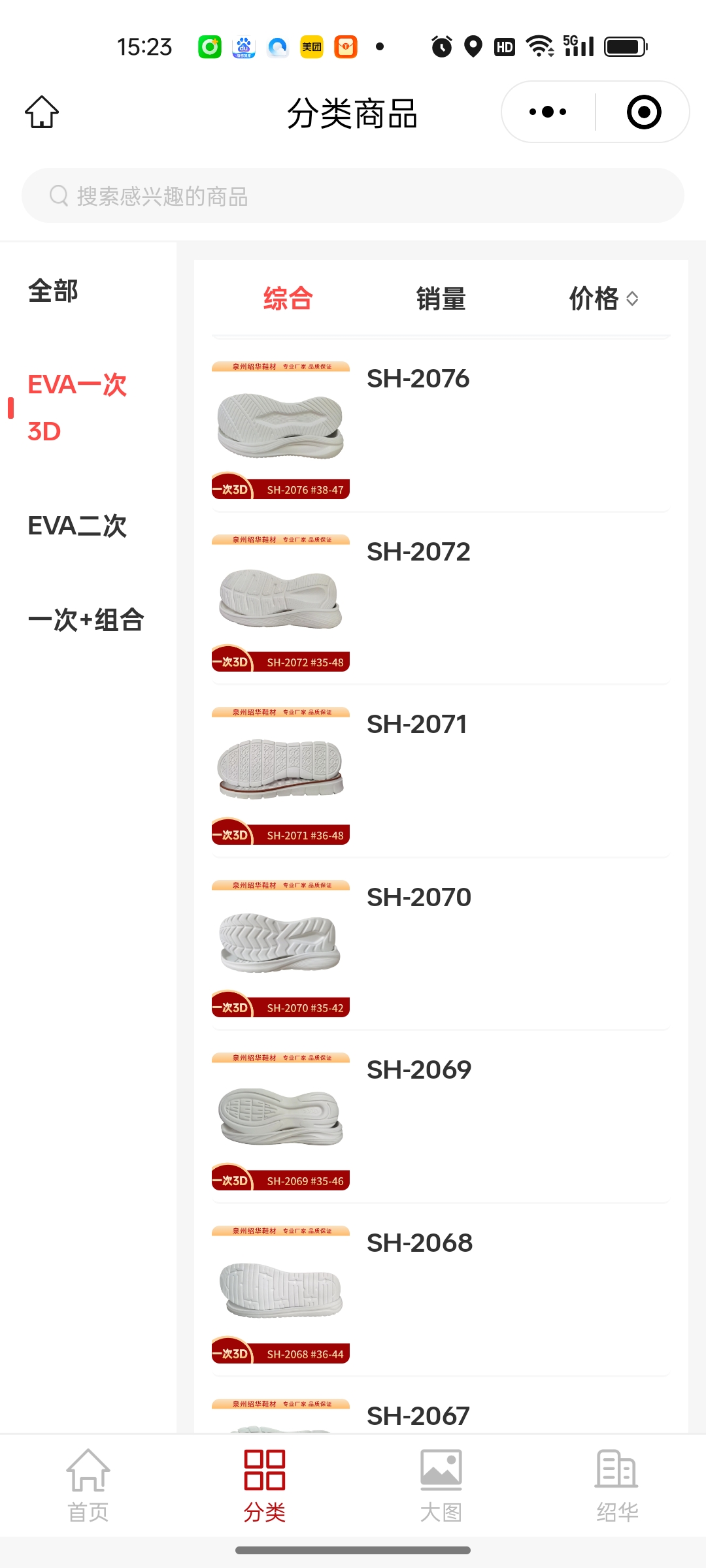Screen dimensions: 706x1568
Task: View product SH-2072 details
Action: (x=418, y=552)
